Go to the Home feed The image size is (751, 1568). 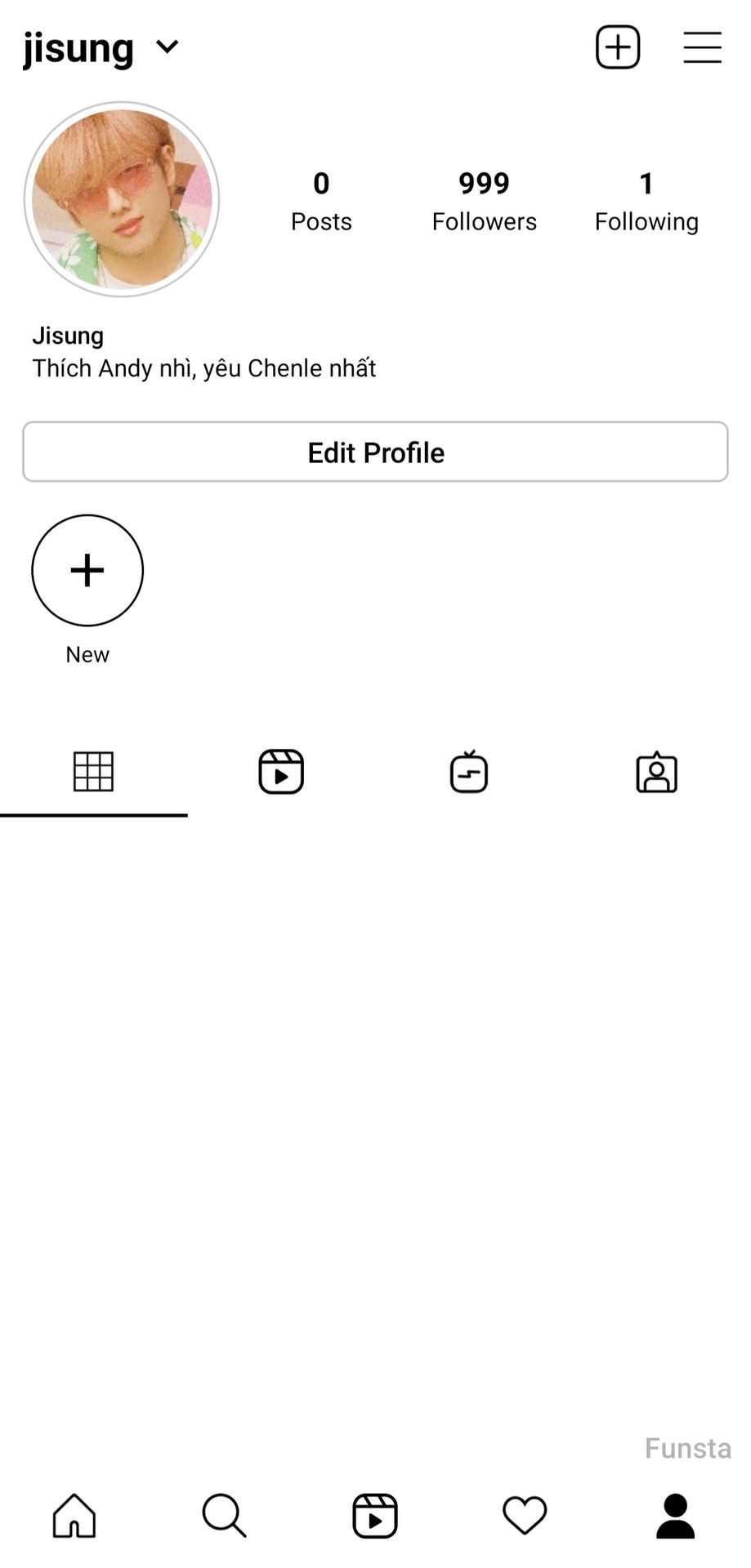tap(74, 1516)
